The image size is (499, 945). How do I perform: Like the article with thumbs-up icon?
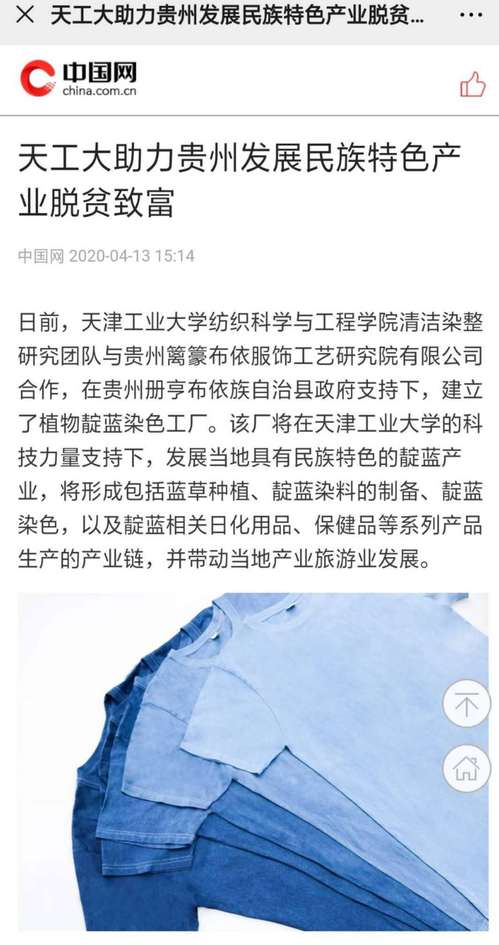tap(472, 84)
